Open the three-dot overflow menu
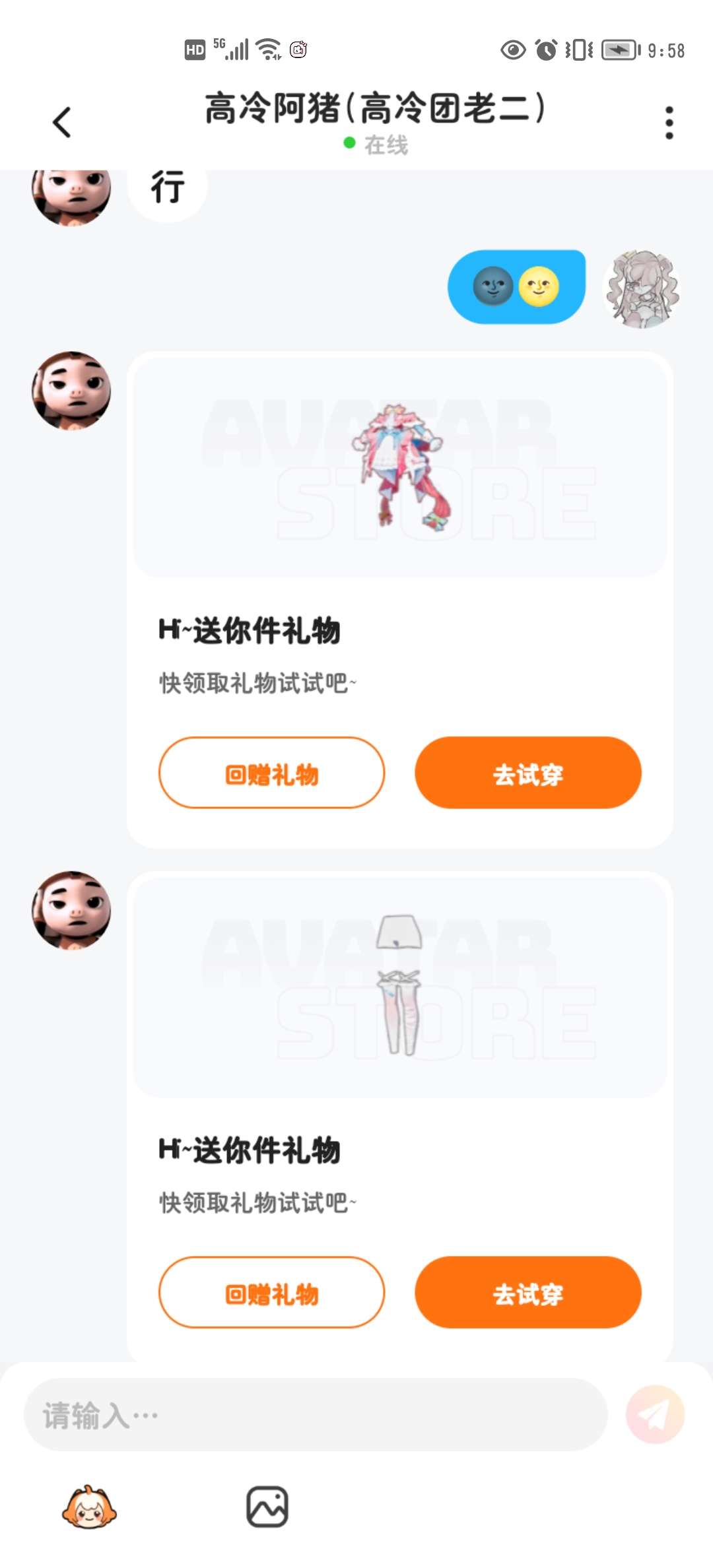713x1568 pixels. click(x=669, y=123)
